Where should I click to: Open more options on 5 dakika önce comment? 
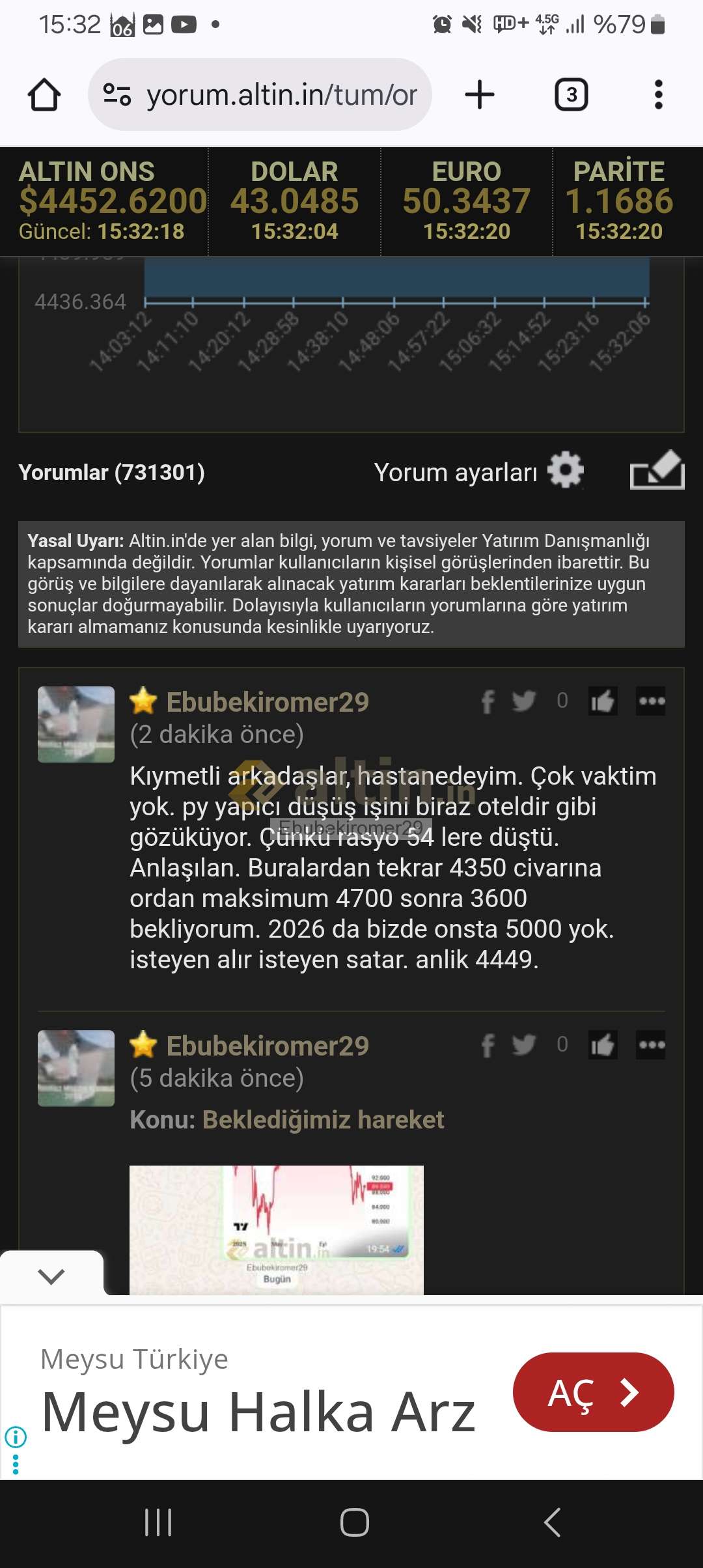click(x=651, y=1045)
